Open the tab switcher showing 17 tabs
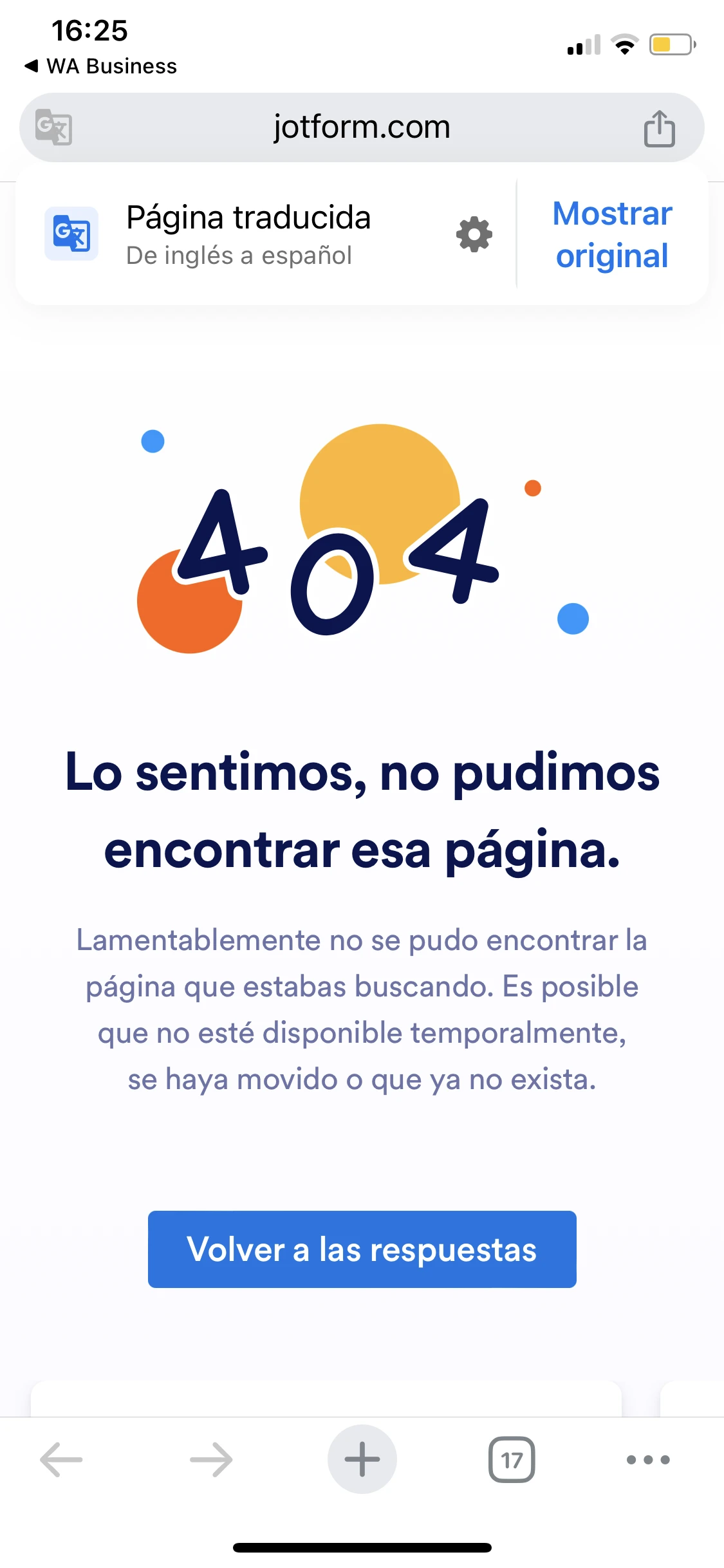 [x=512, y=1459]
